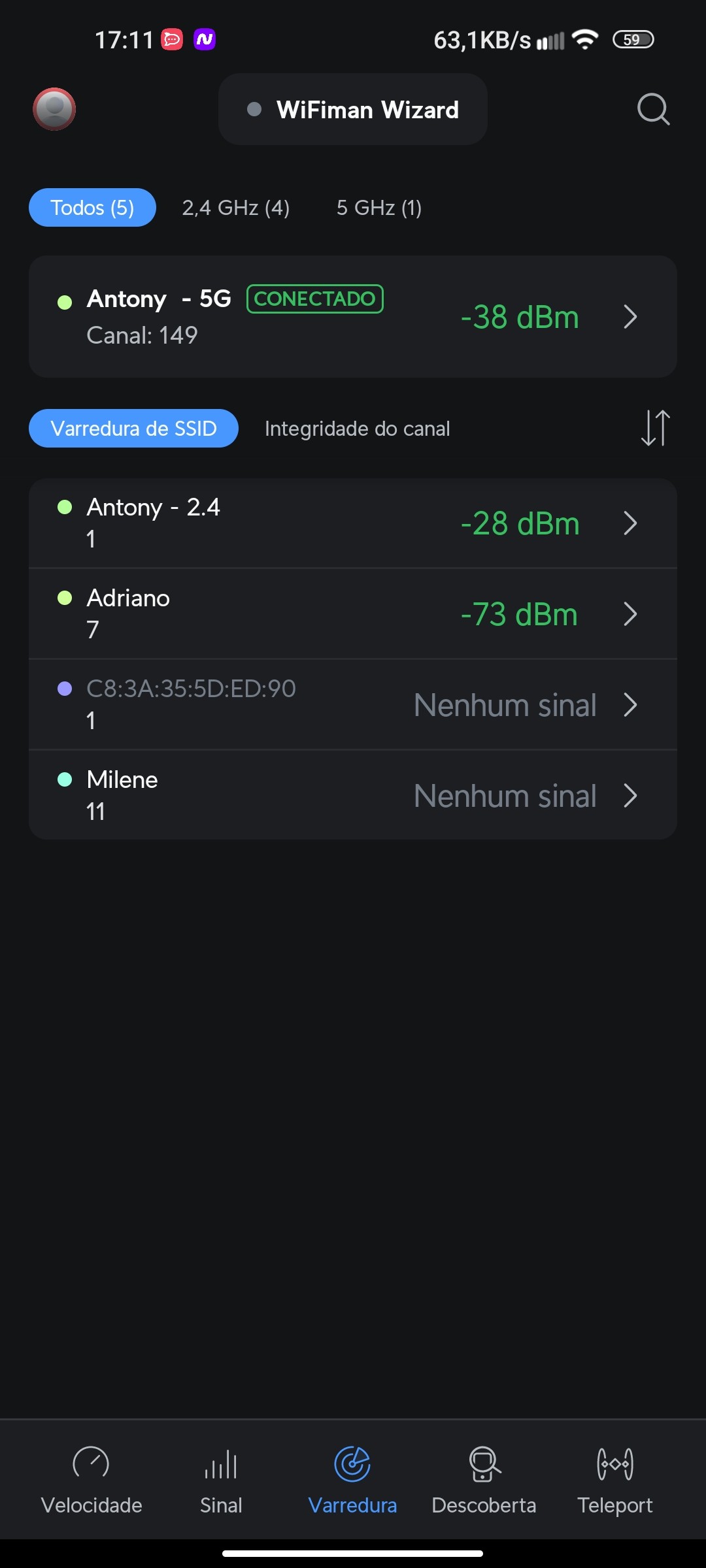The width and height of the screenshot is (706, 1568).
Task: Filter by 2,4 GHz (4) networks
Action: pyautogui.click(x=235, y=208)
